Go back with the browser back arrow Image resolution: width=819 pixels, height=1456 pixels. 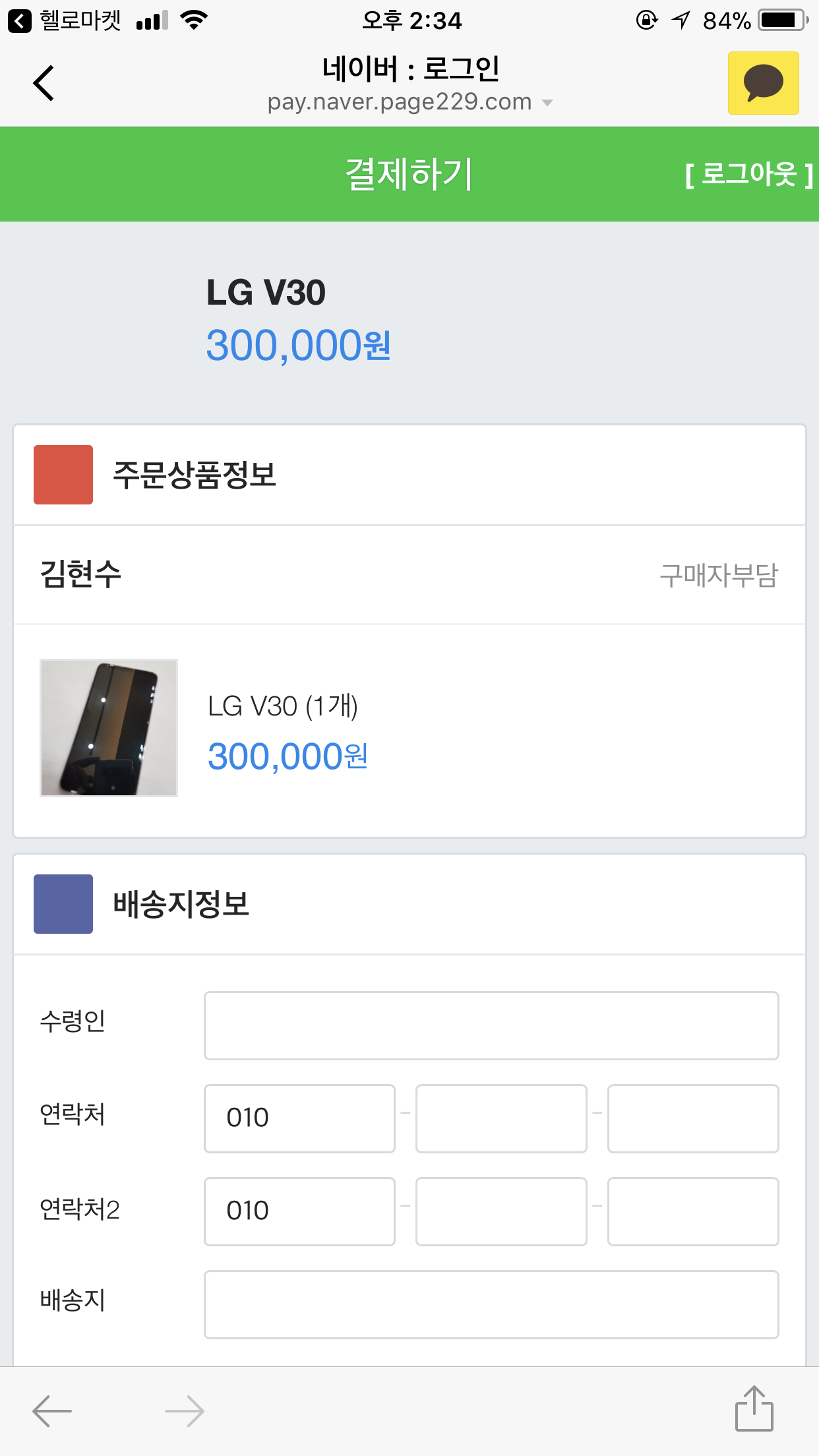(x=52, y=1411)
